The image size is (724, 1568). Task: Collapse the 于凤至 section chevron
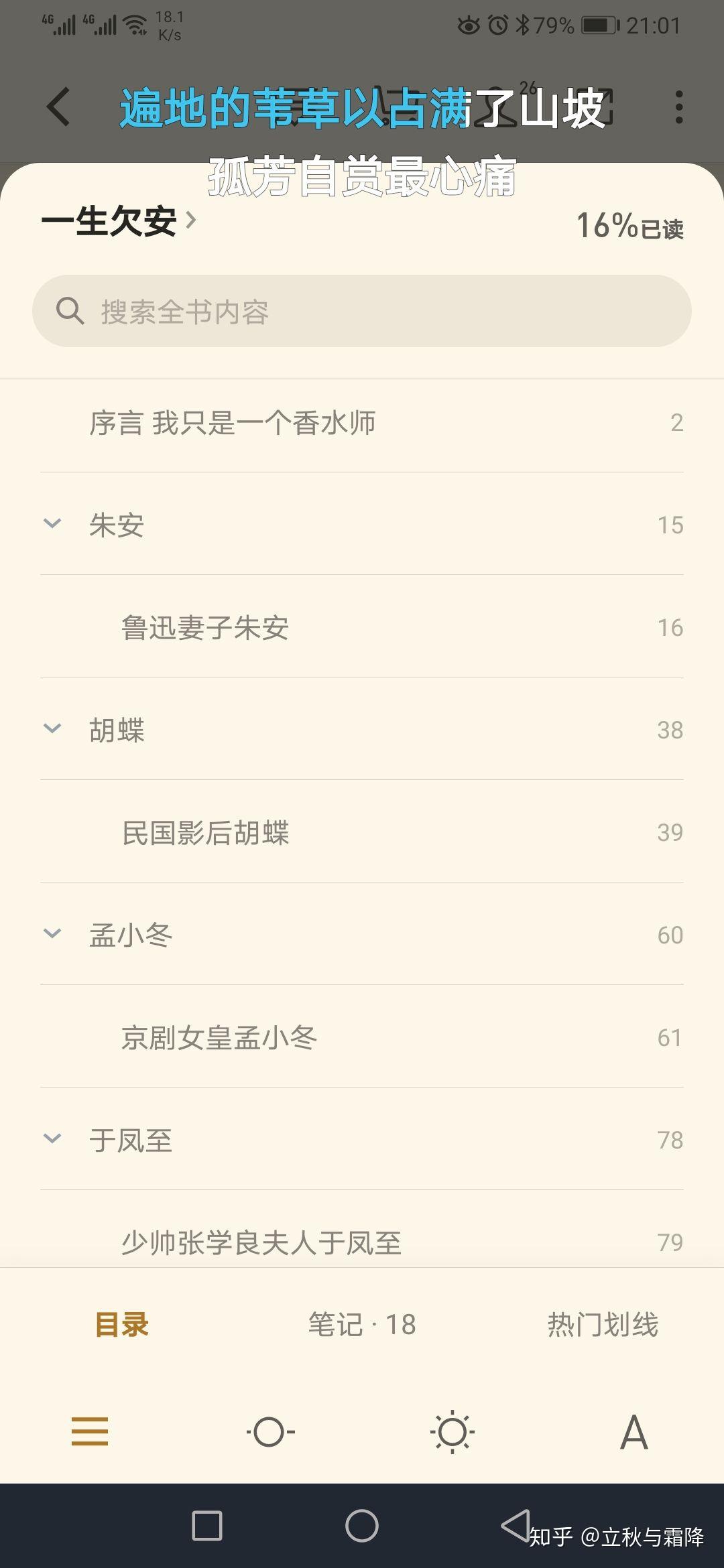52,1139
